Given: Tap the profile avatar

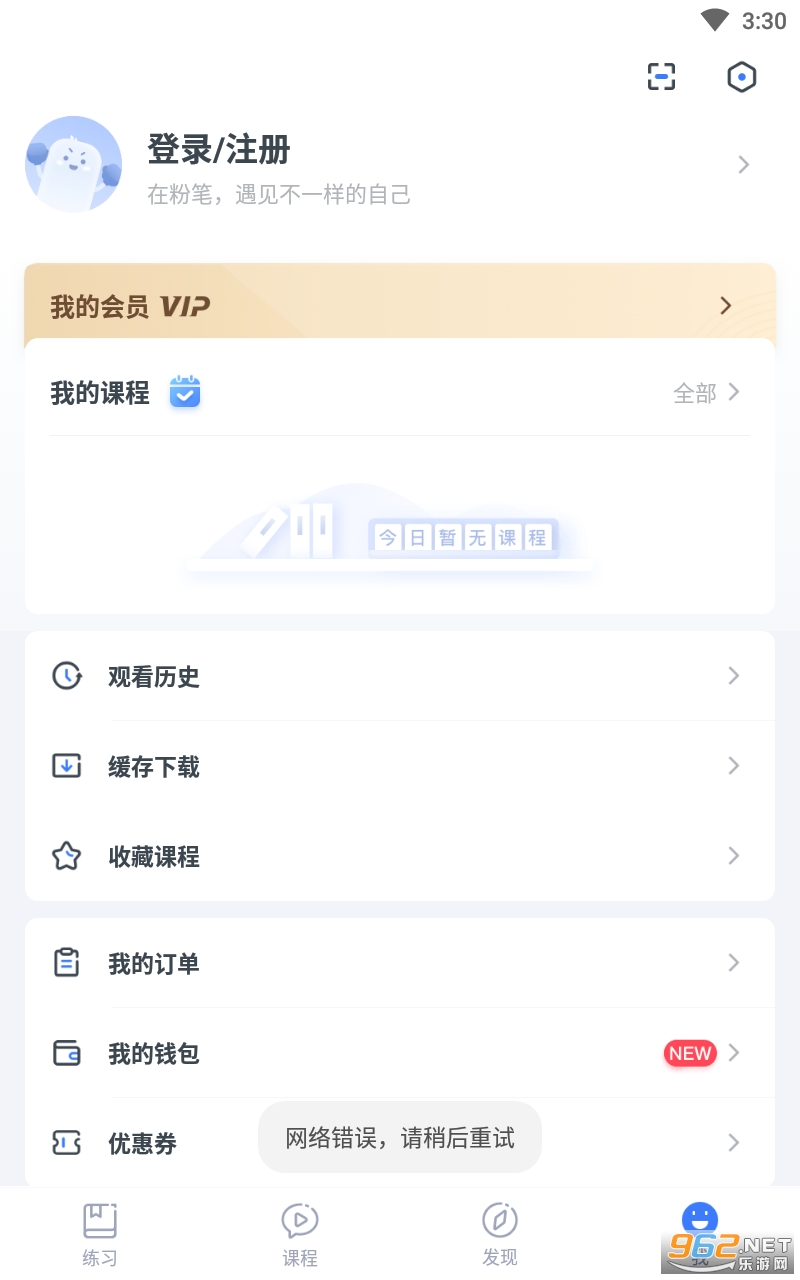Looking at the screenshot, I should (x=73, y=164).
